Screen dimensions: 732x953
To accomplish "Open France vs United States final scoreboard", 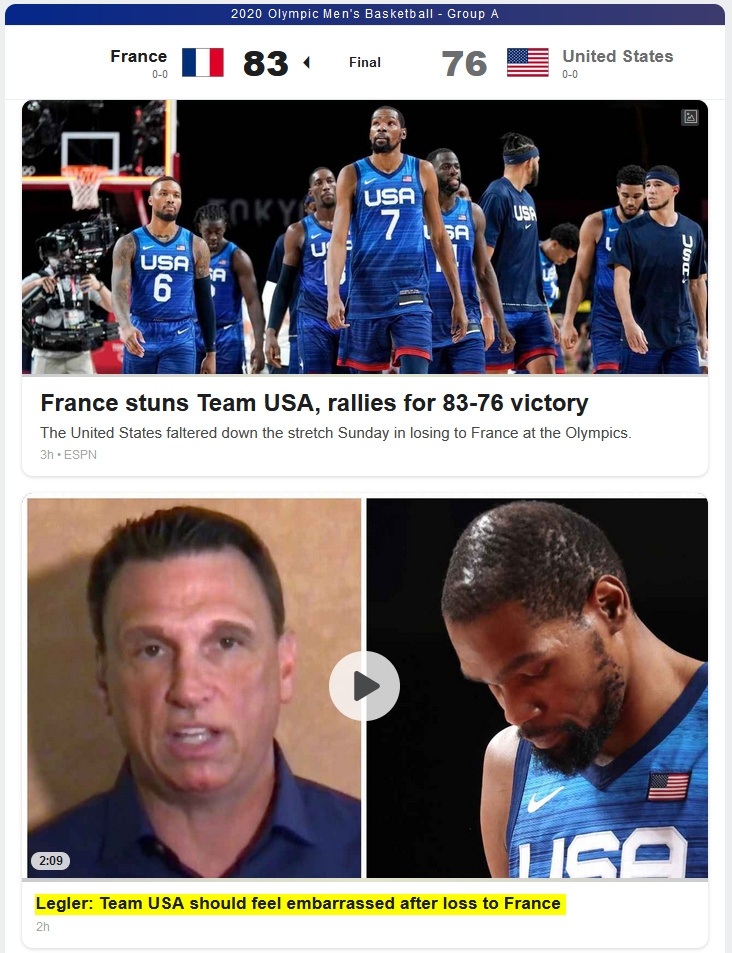I will pyautogui.click(x=364, y=63).
